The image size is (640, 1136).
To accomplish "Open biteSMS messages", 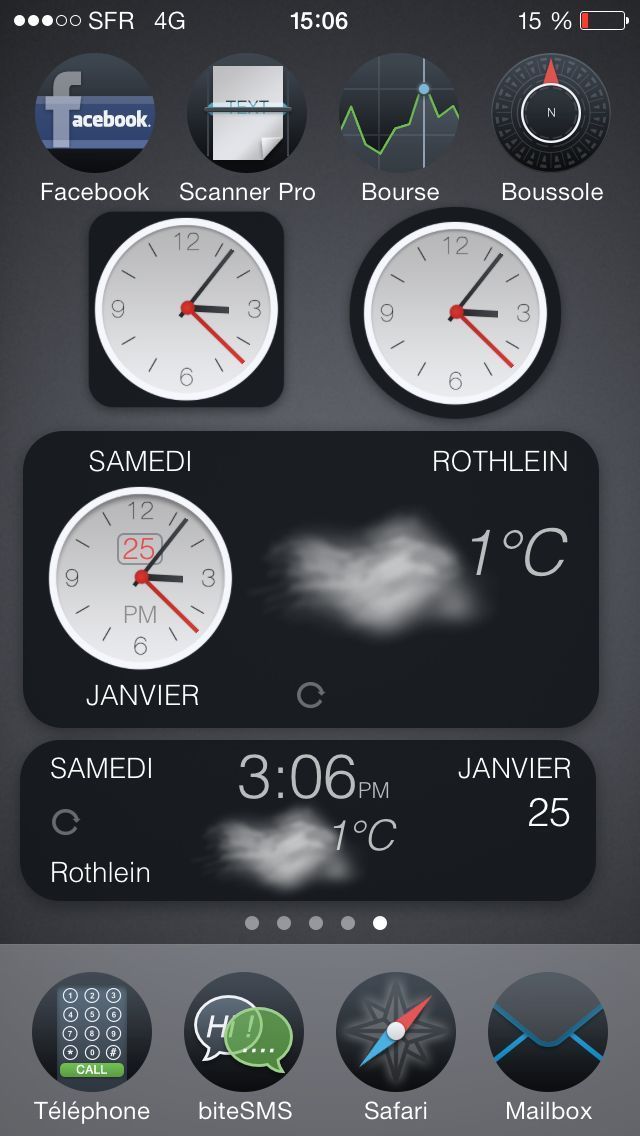I will tap(244, 1032).
